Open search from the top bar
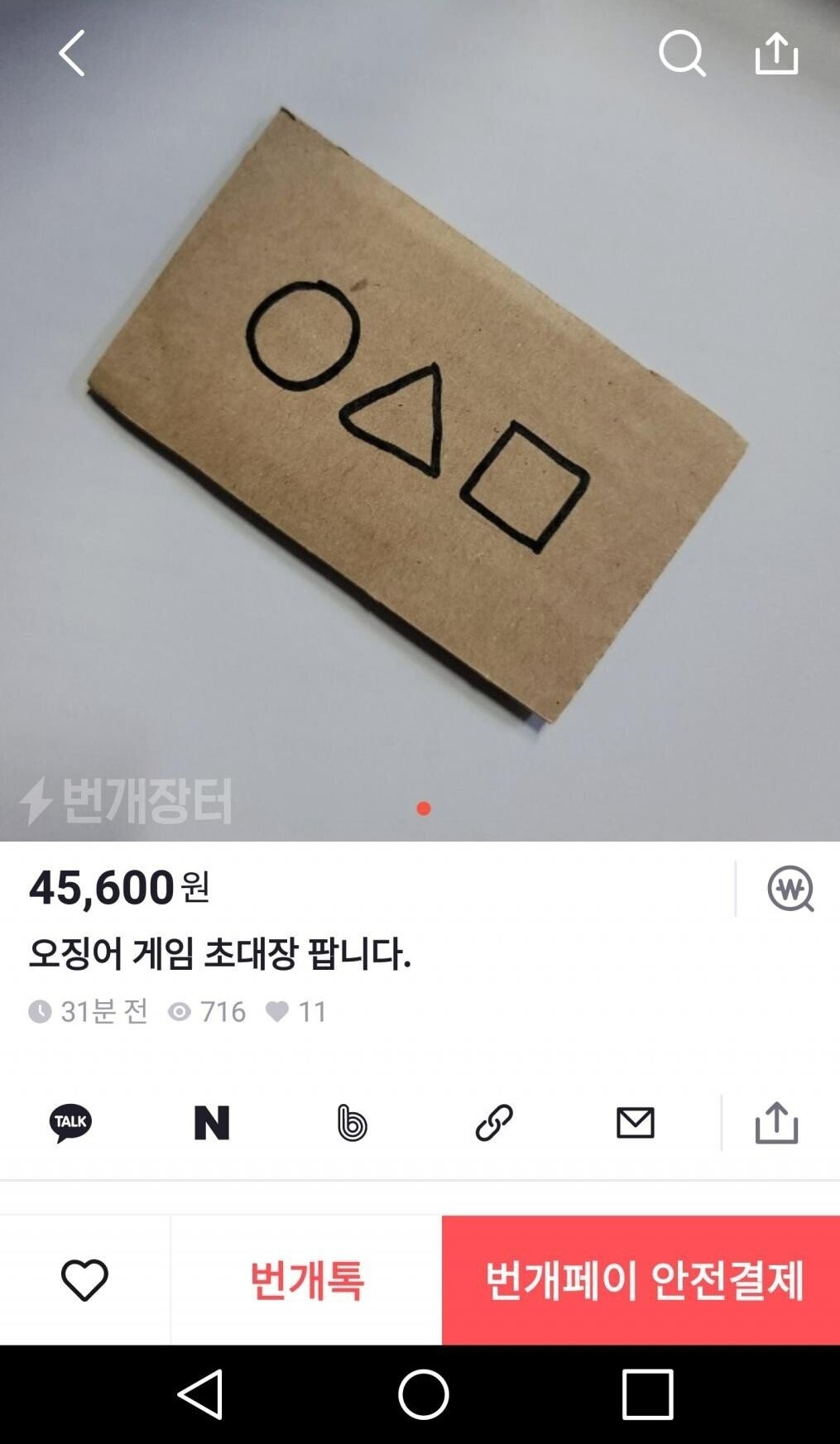 pyautogui.click(x=682, y=54)
